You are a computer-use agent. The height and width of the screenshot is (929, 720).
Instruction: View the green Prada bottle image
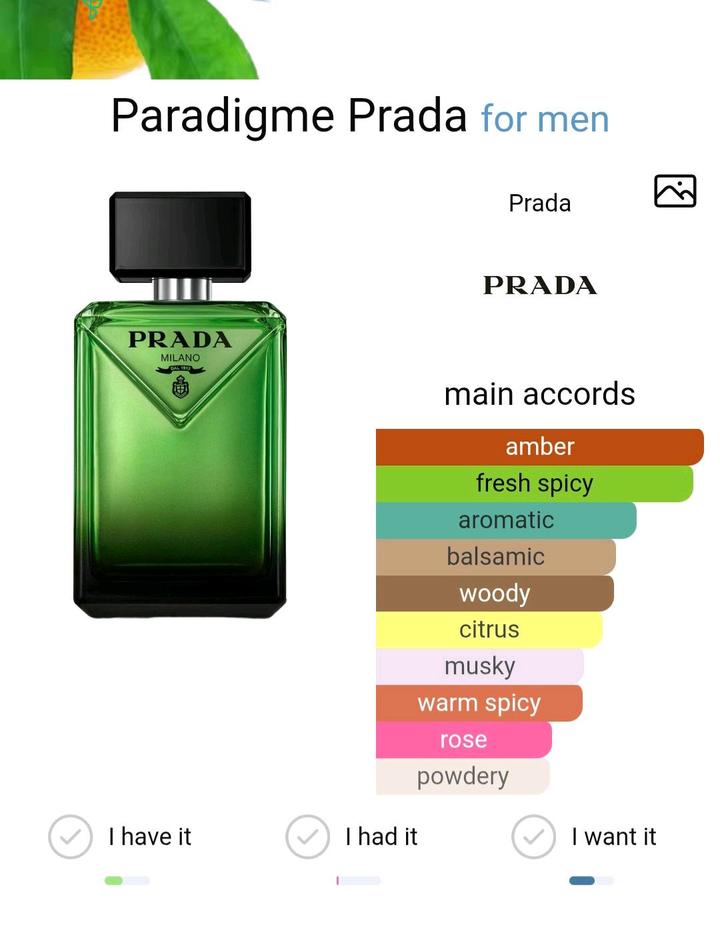click(180, 405)
